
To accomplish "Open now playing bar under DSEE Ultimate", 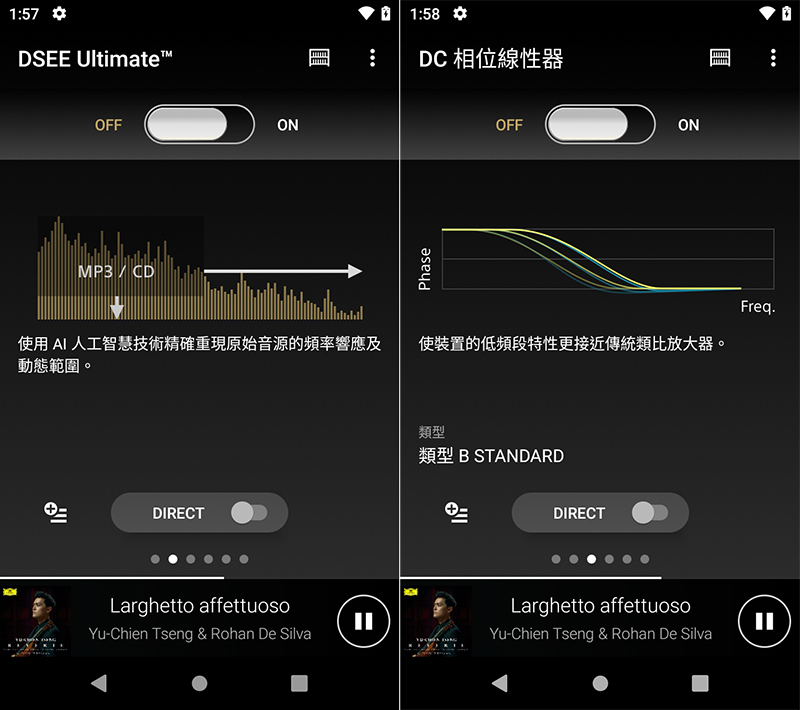I will click(199, 619).
